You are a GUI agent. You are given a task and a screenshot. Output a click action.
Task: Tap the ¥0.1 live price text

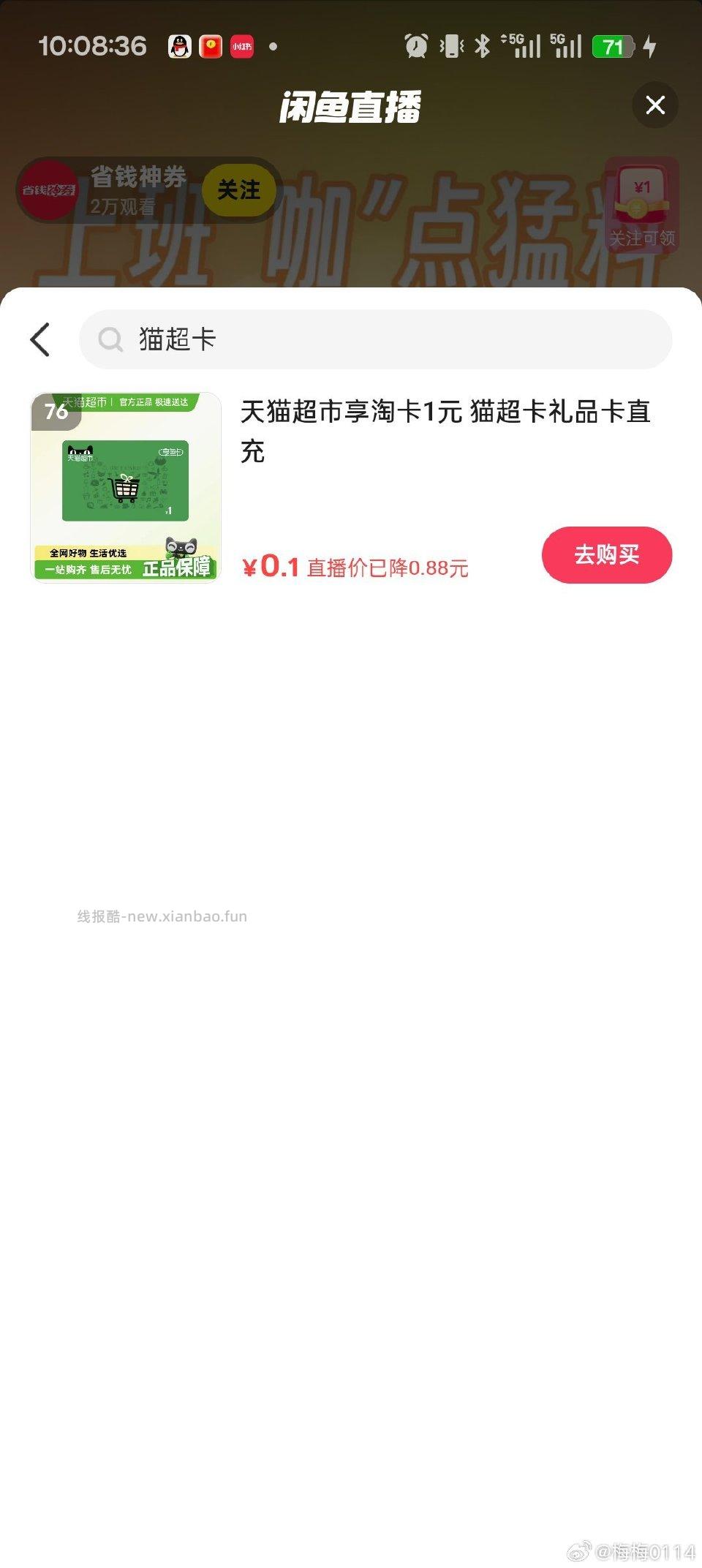click(269, 565)
